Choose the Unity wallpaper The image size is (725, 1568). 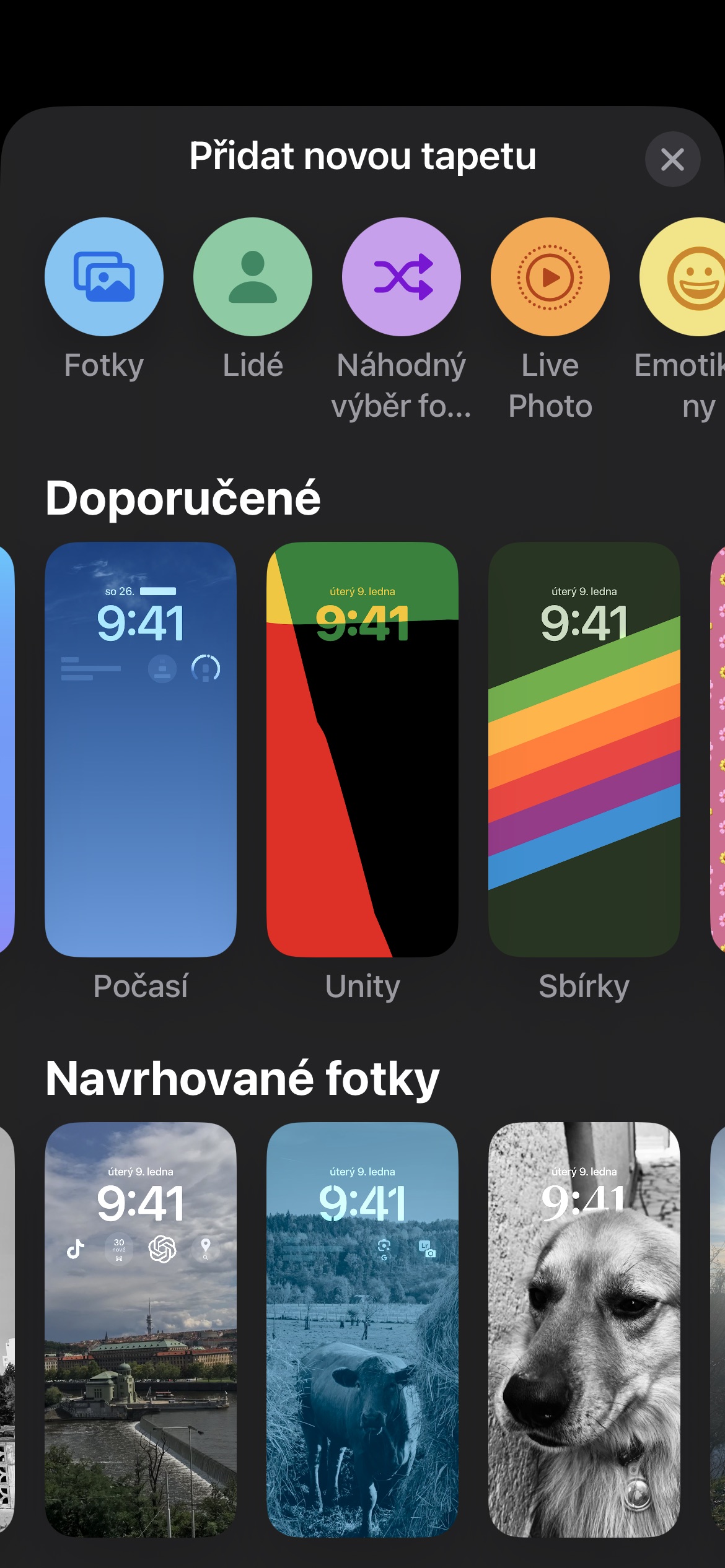click(362, 749)
